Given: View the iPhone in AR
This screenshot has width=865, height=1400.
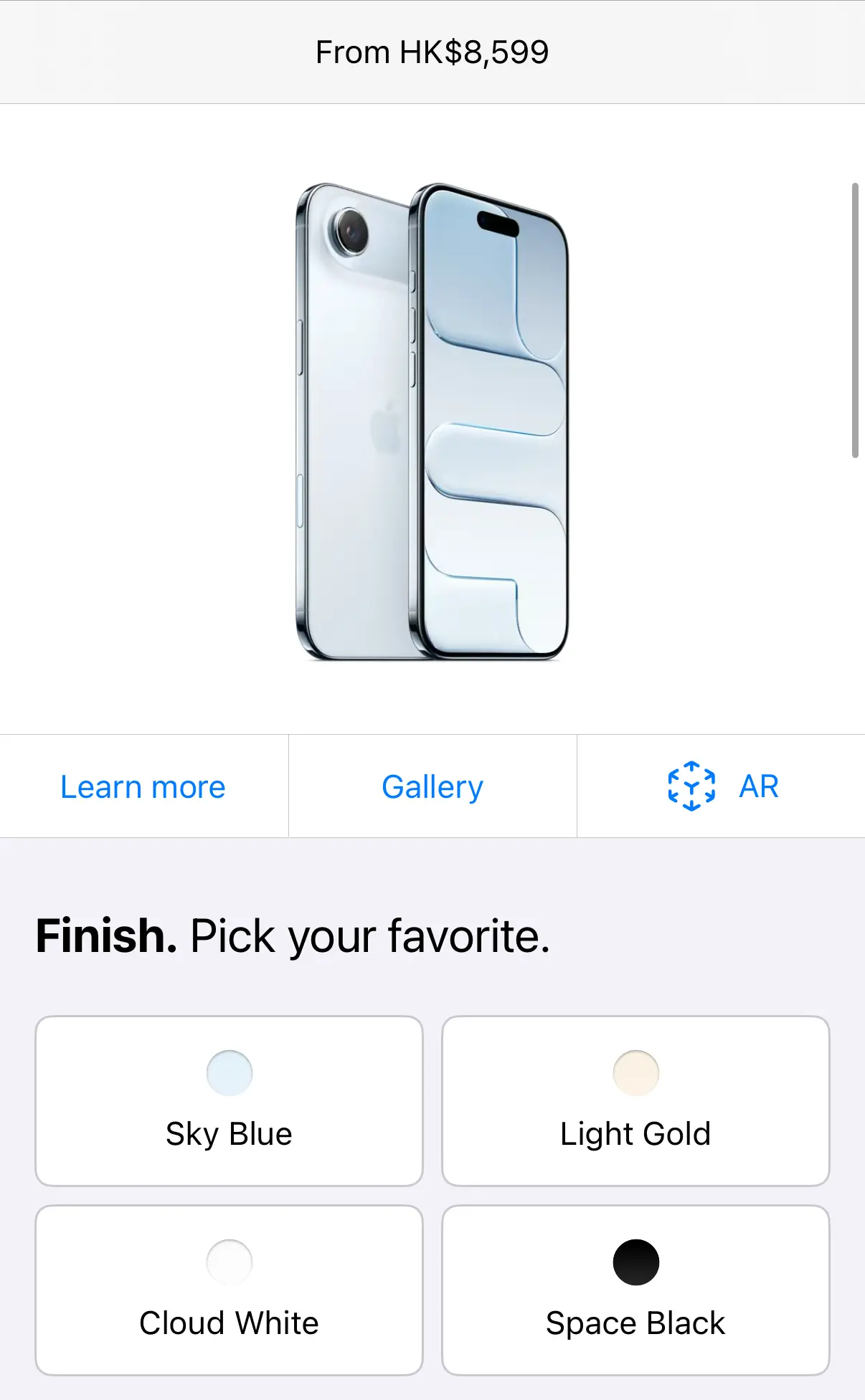Looking at the screenshot, I should click(x=722, y=786).
